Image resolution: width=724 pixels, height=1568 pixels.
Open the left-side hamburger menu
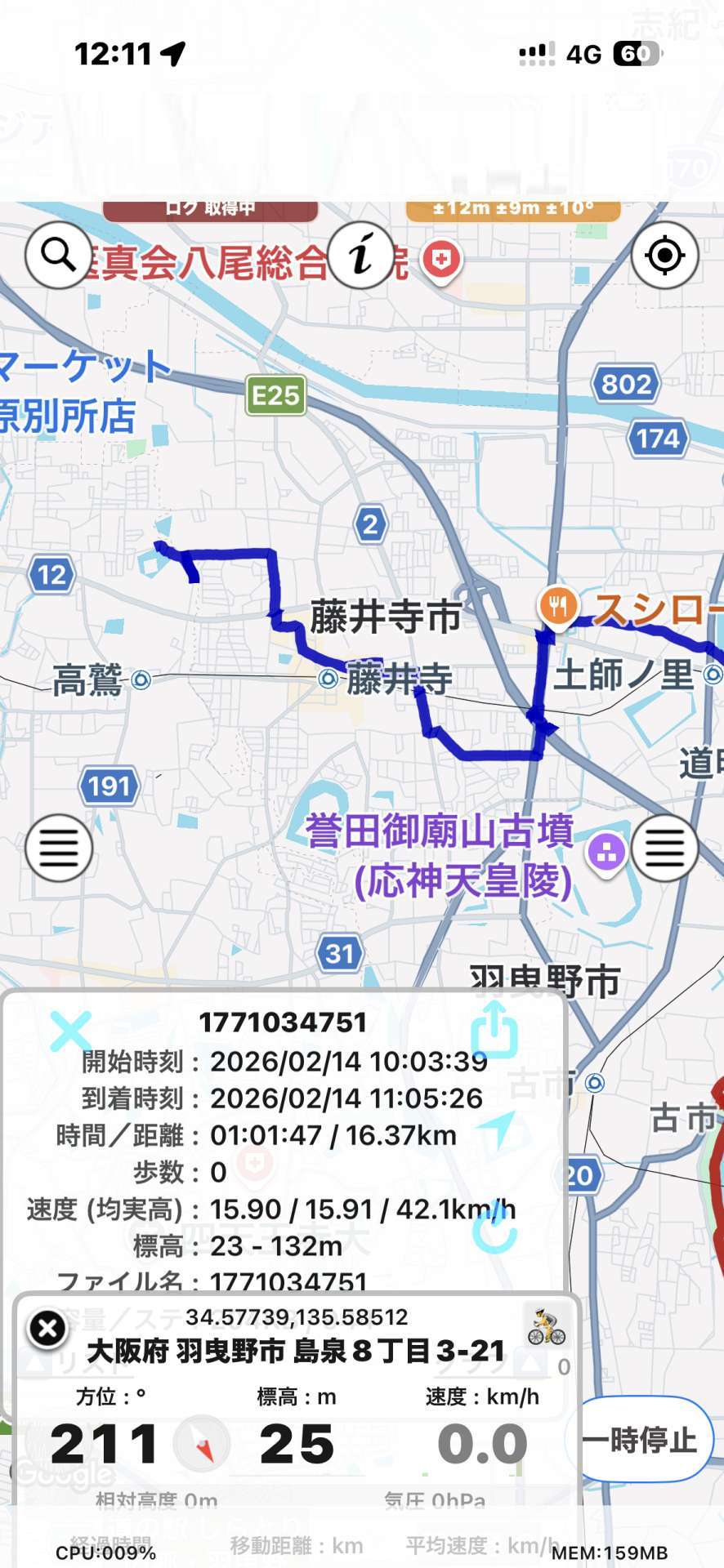59,848
